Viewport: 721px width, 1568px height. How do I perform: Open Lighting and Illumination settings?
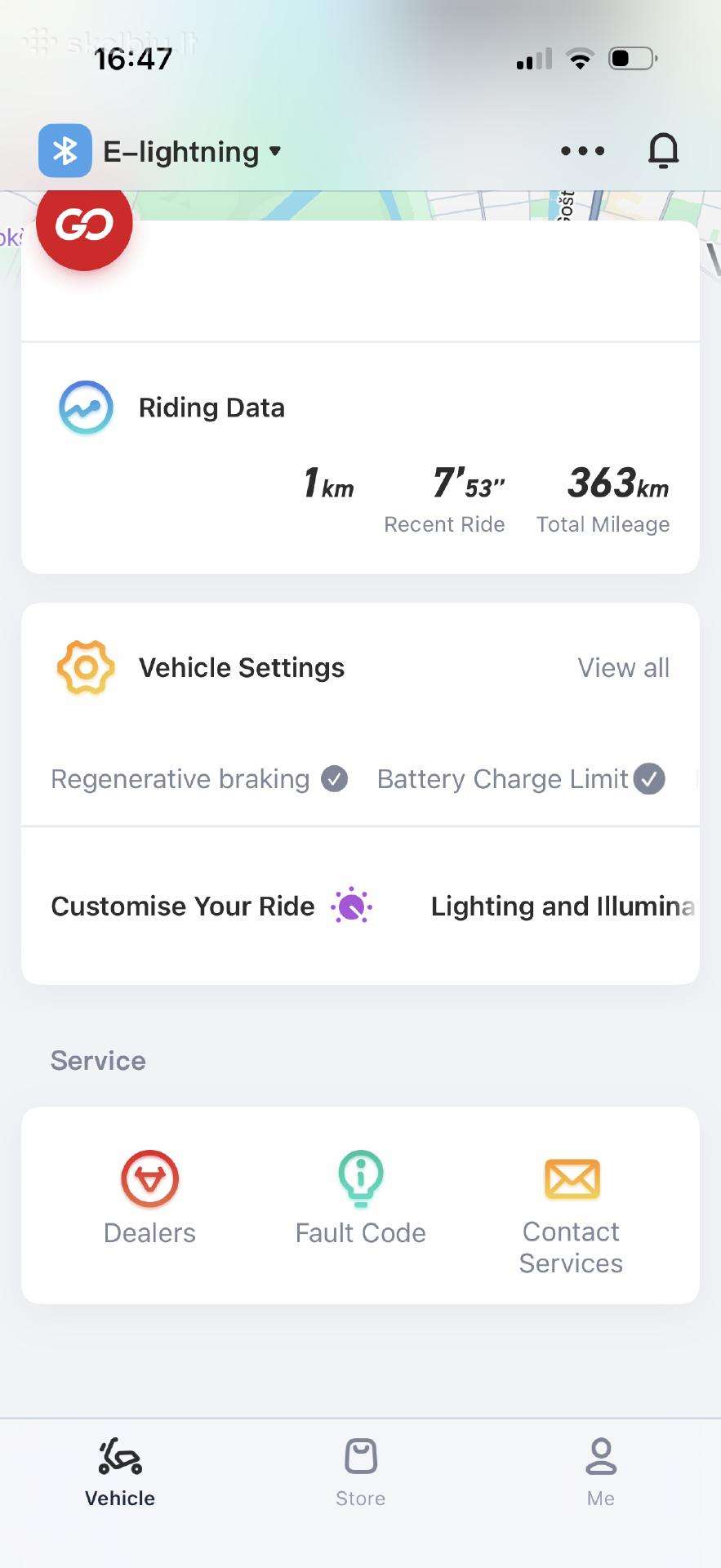pyautogui.click(x=563, y=906)
